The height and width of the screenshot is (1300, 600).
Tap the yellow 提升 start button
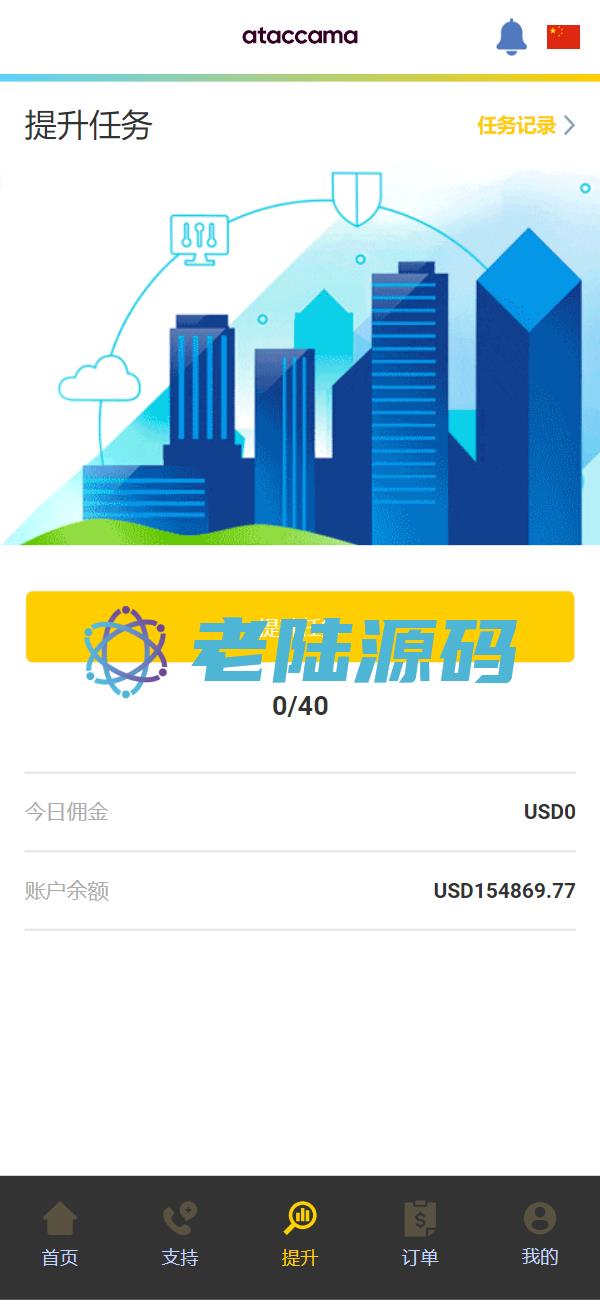coord(300,627)
